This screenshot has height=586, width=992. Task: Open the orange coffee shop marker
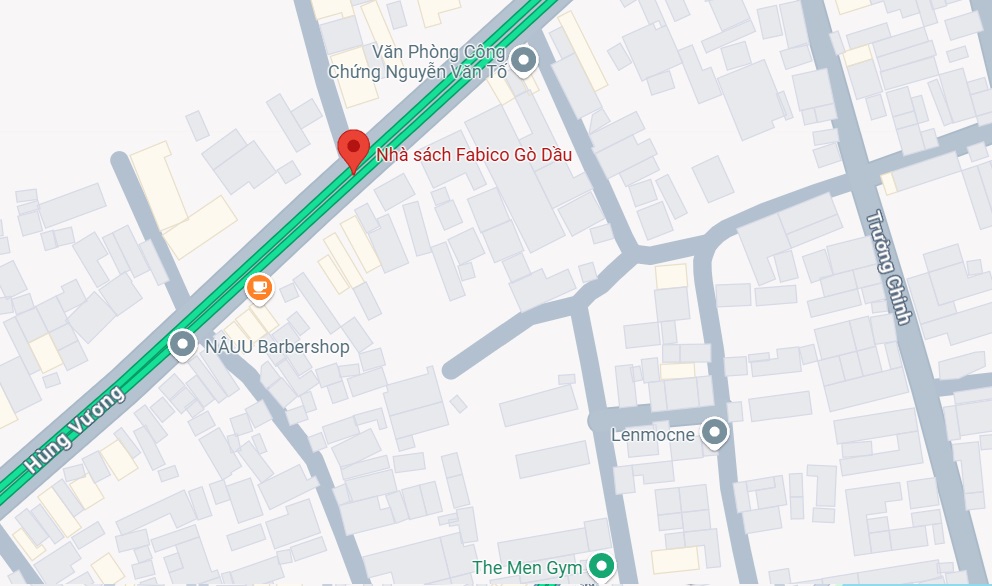coord(259,288)
